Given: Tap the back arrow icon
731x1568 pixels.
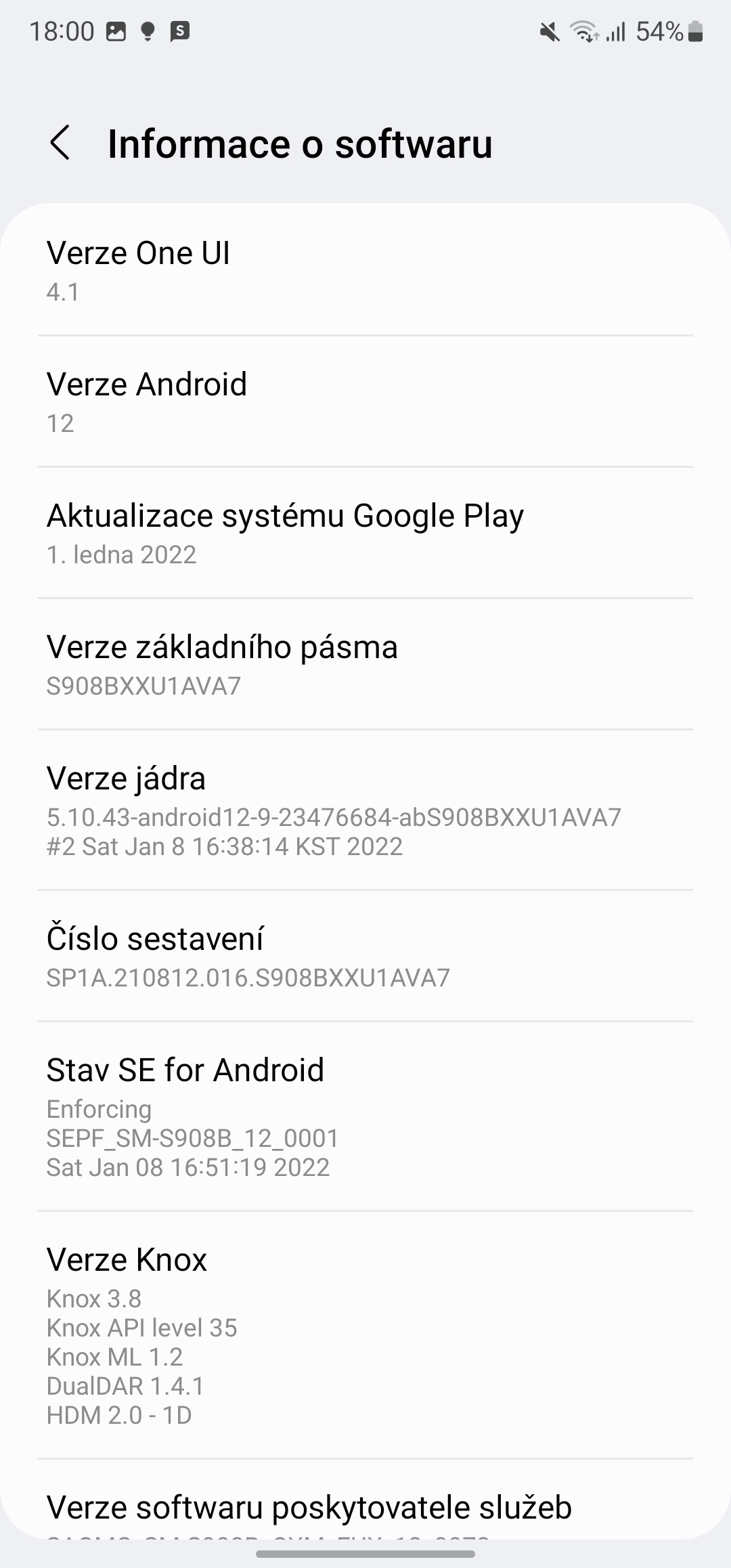Looking at the screenshot, I should click(x=60, y=143).
